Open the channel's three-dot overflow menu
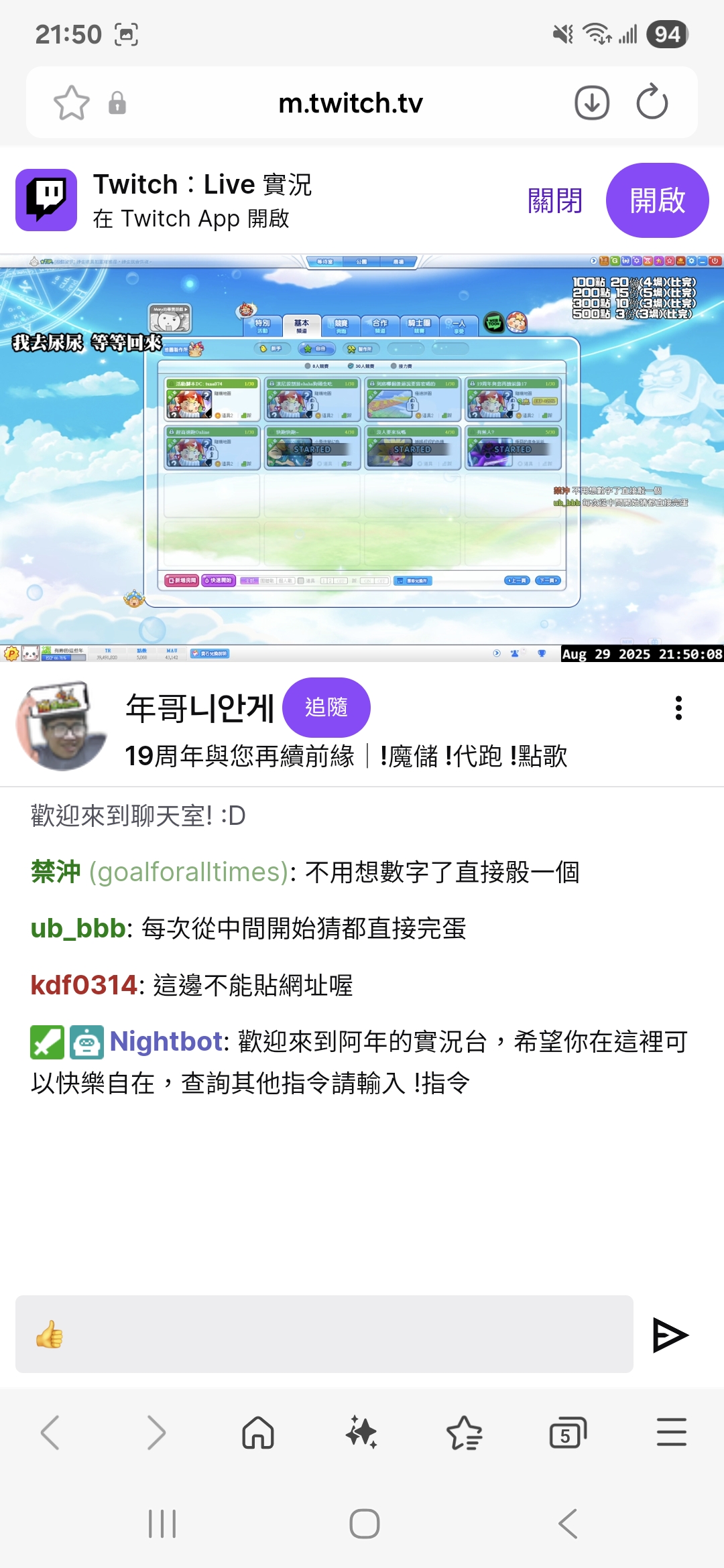This screenshot has width=724, height=1568. tap(678, 708)
